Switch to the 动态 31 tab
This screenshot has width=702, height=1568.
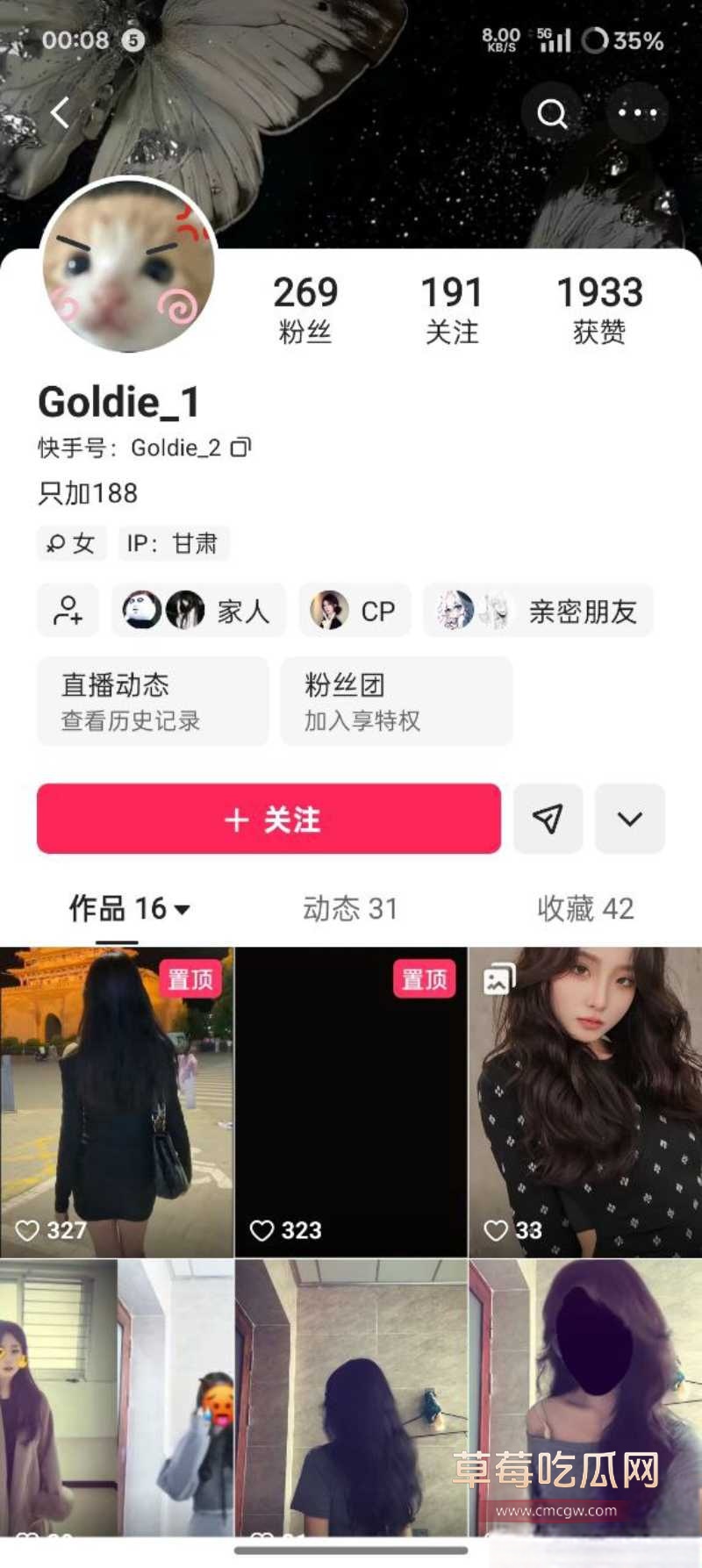351,910
